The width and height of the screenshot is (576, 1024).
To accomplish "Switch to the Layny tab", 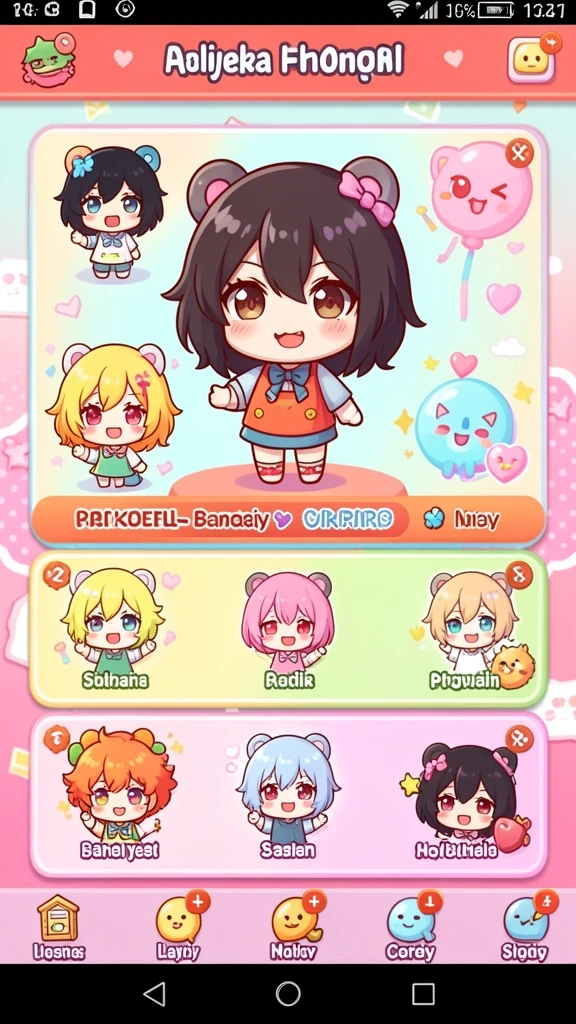I will (179, 927).
